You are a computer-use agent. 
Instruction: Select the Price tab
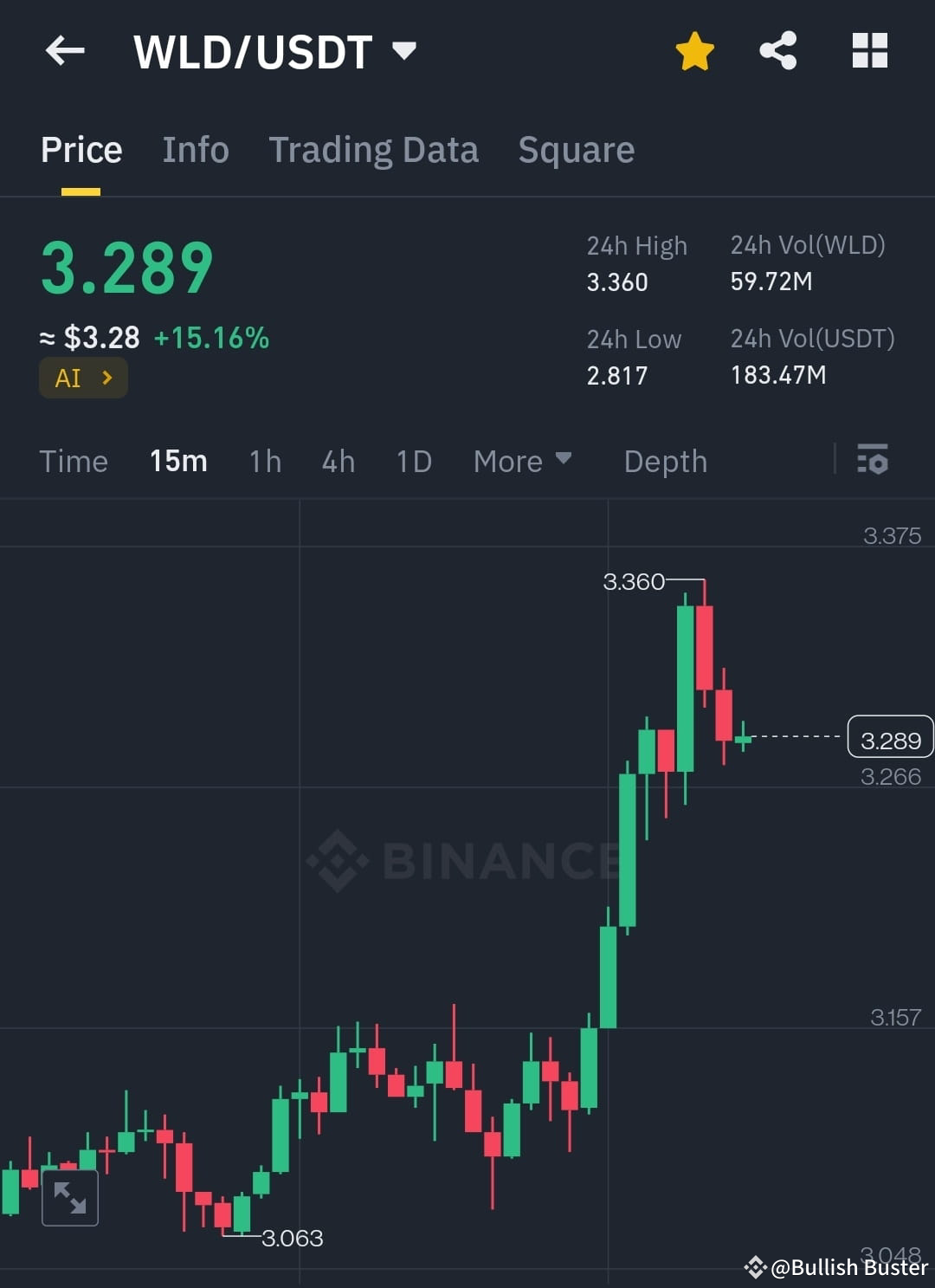tap(81, 149)
